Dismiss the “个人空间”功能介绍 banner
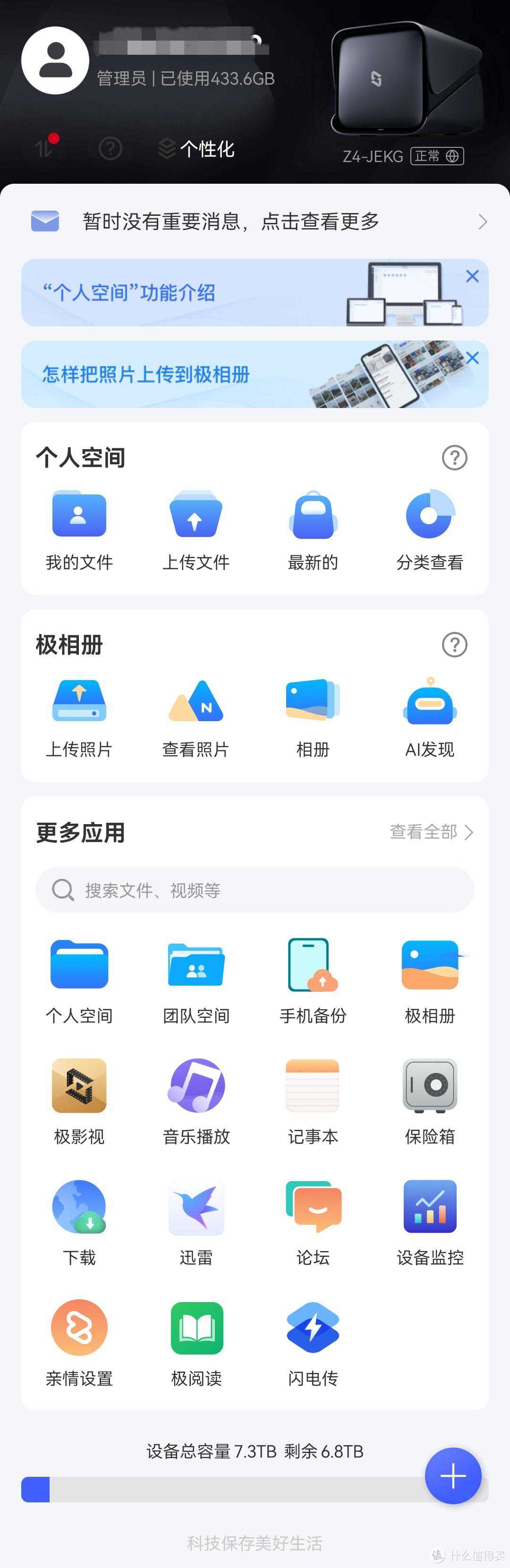The width and height of the screenshot is (510, 1568). tap(472, 276)
